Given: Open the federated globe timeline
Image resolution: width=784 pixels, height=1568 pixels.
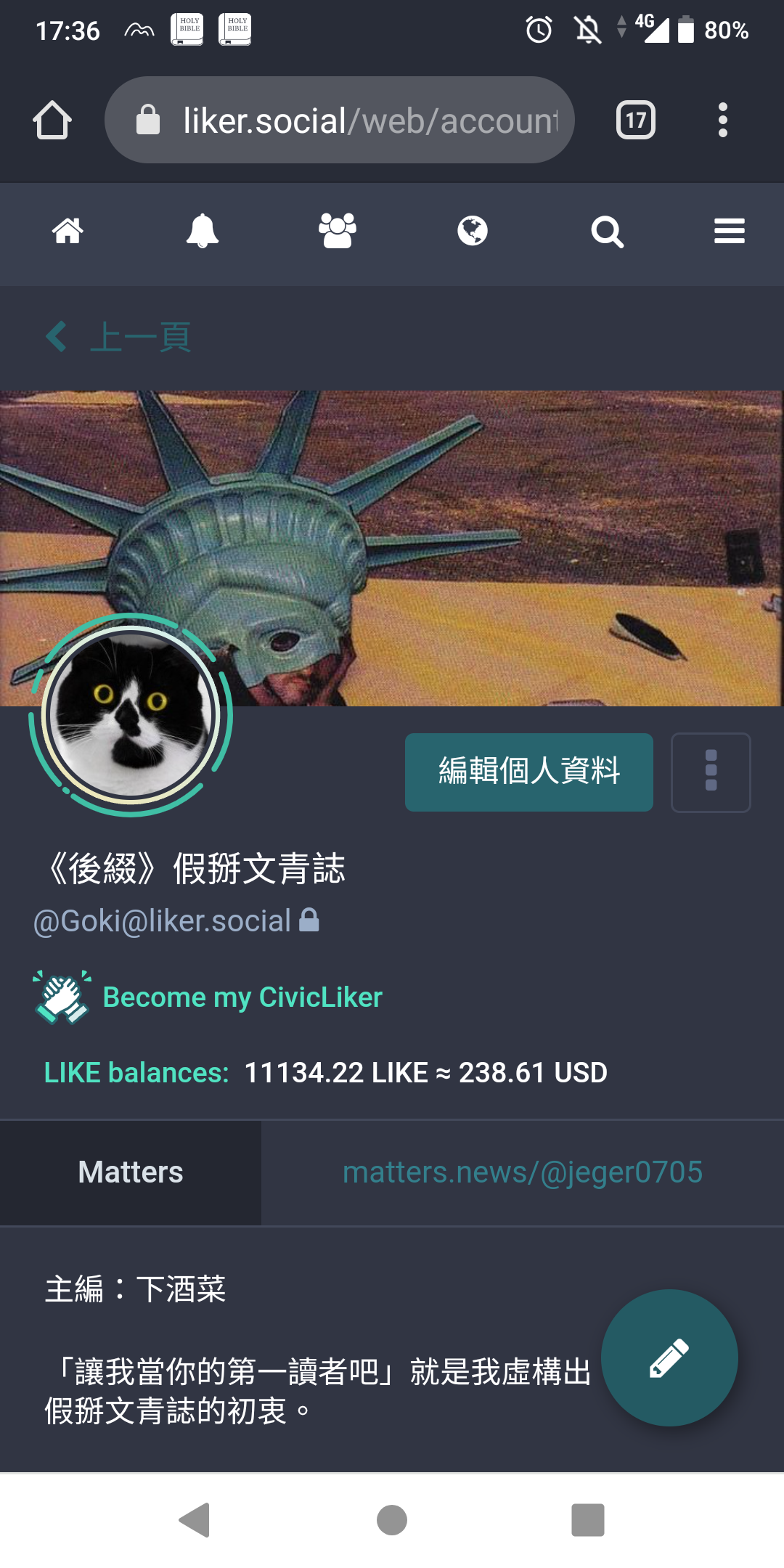Looking at the screenshot, I should 473,232.
